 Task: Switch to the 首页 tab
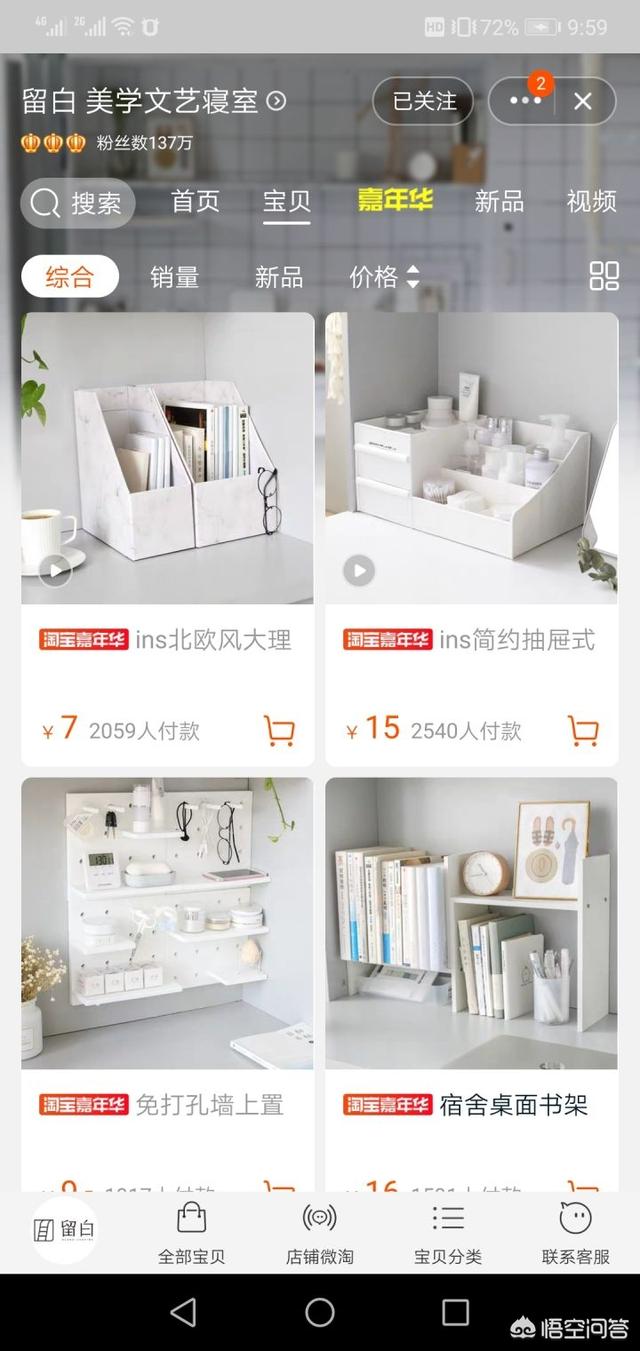point(195,202)
